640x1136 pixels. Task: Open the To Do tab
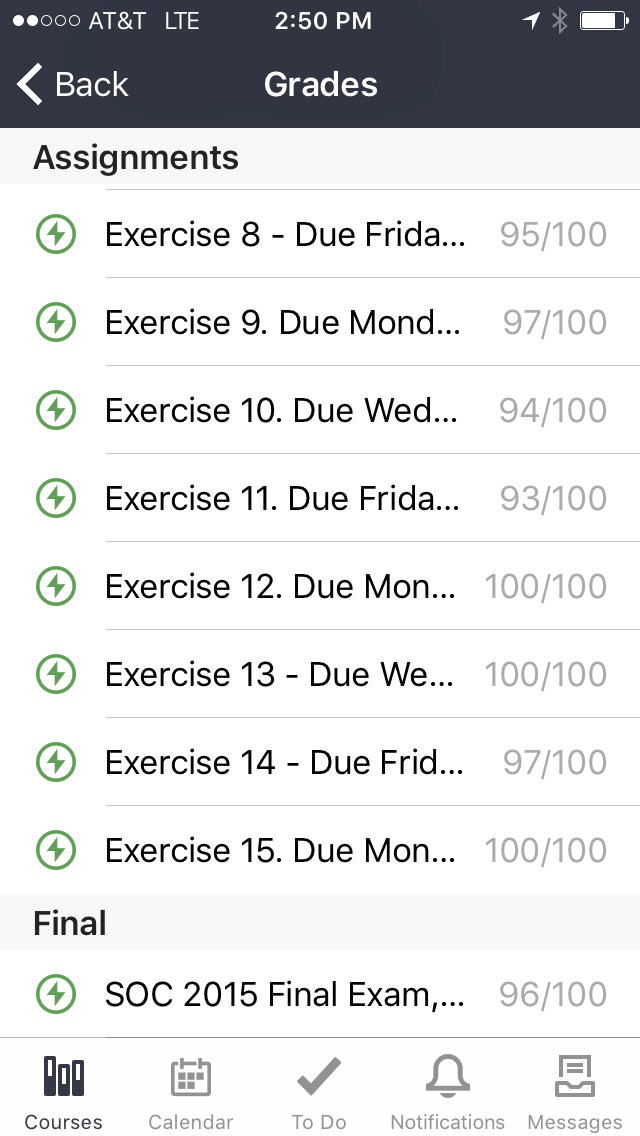(x=319, y=1090)
